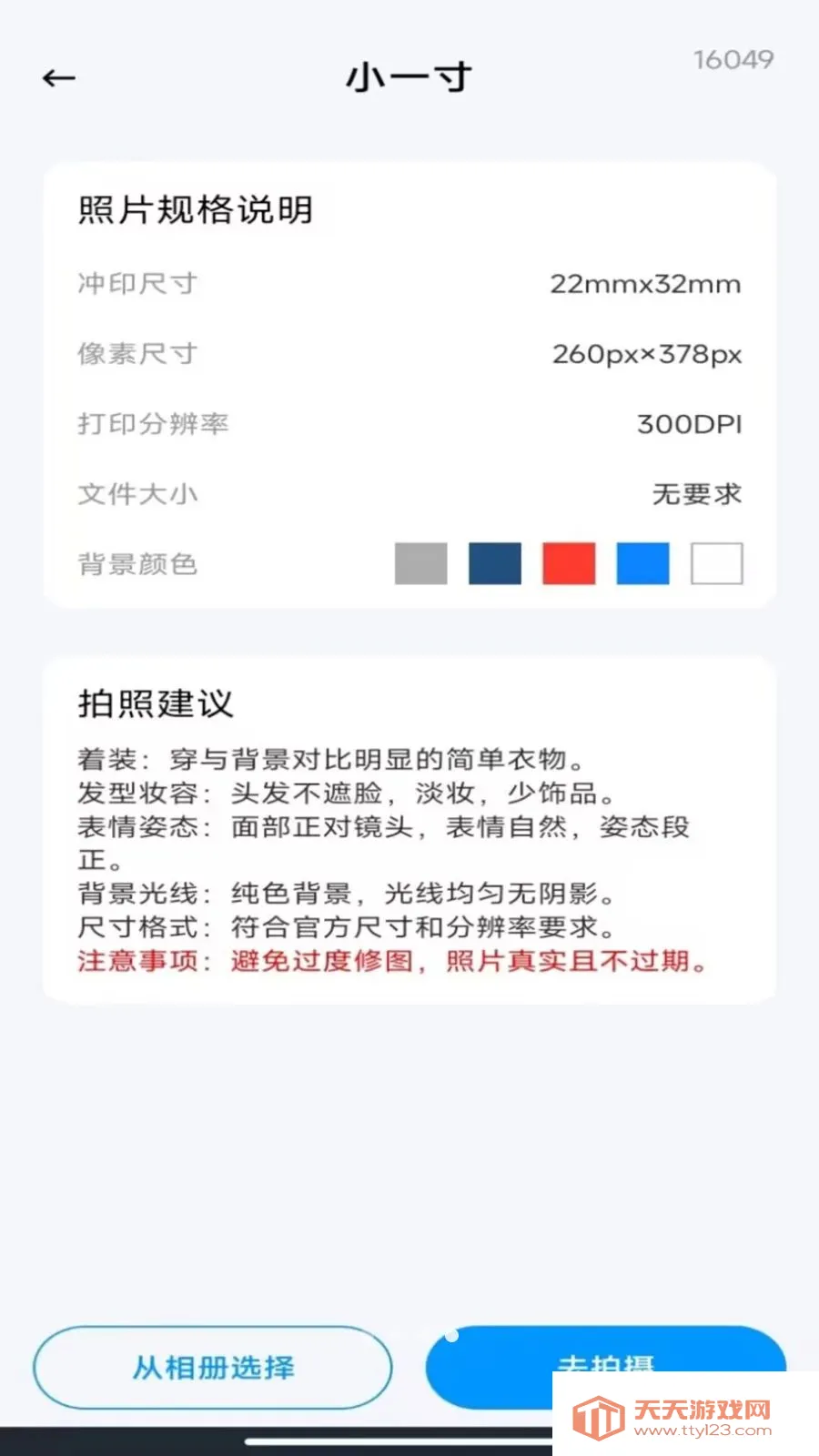
Task: Pick the bright blue background color
Action: click(642, 563)
